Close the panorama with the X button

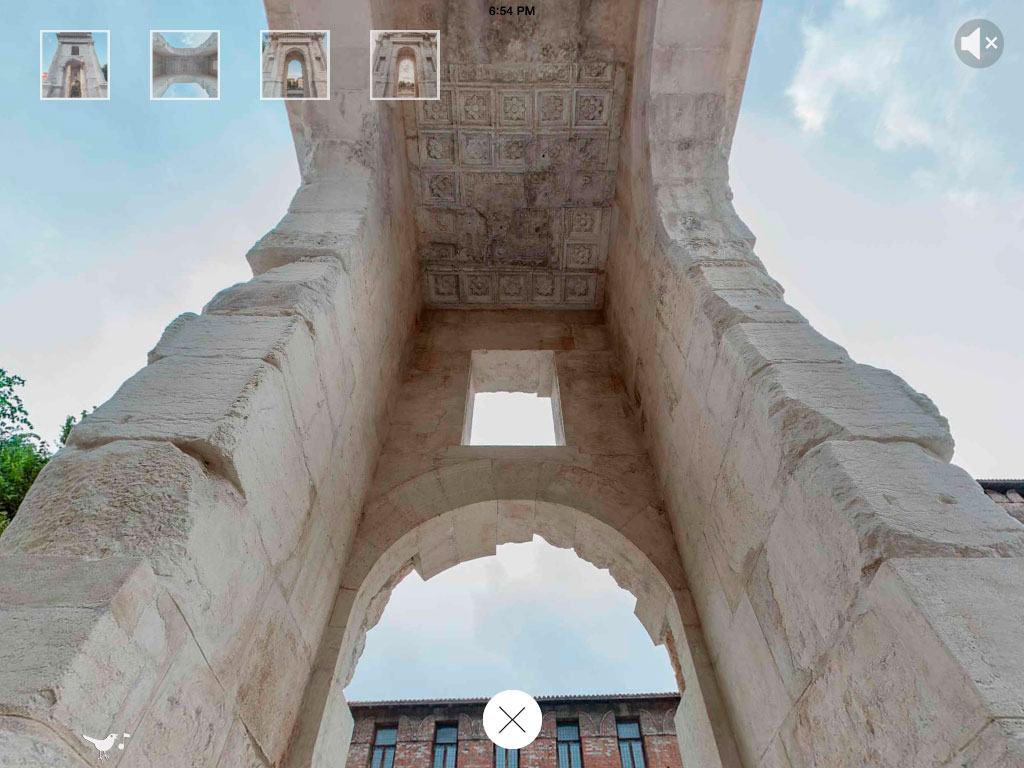point(512,719)
